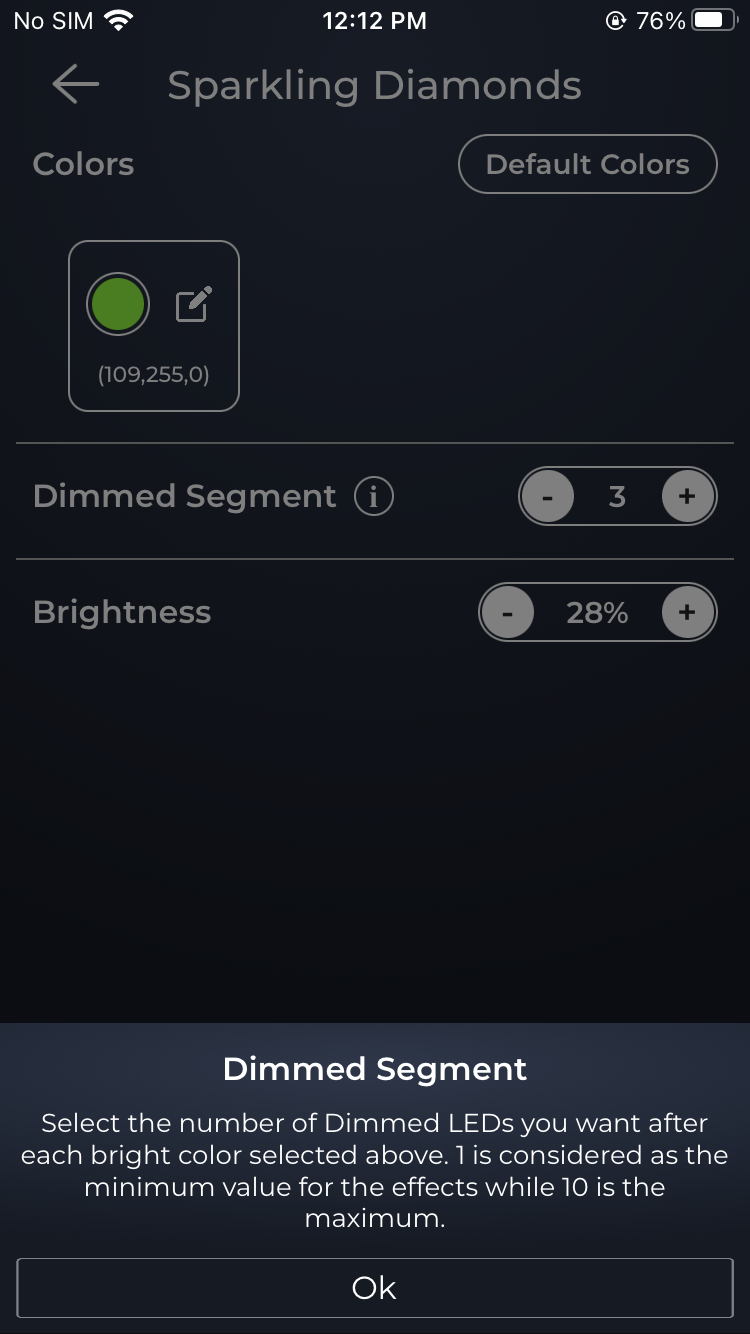Lower the Brightness percentage

pos(508,612)
